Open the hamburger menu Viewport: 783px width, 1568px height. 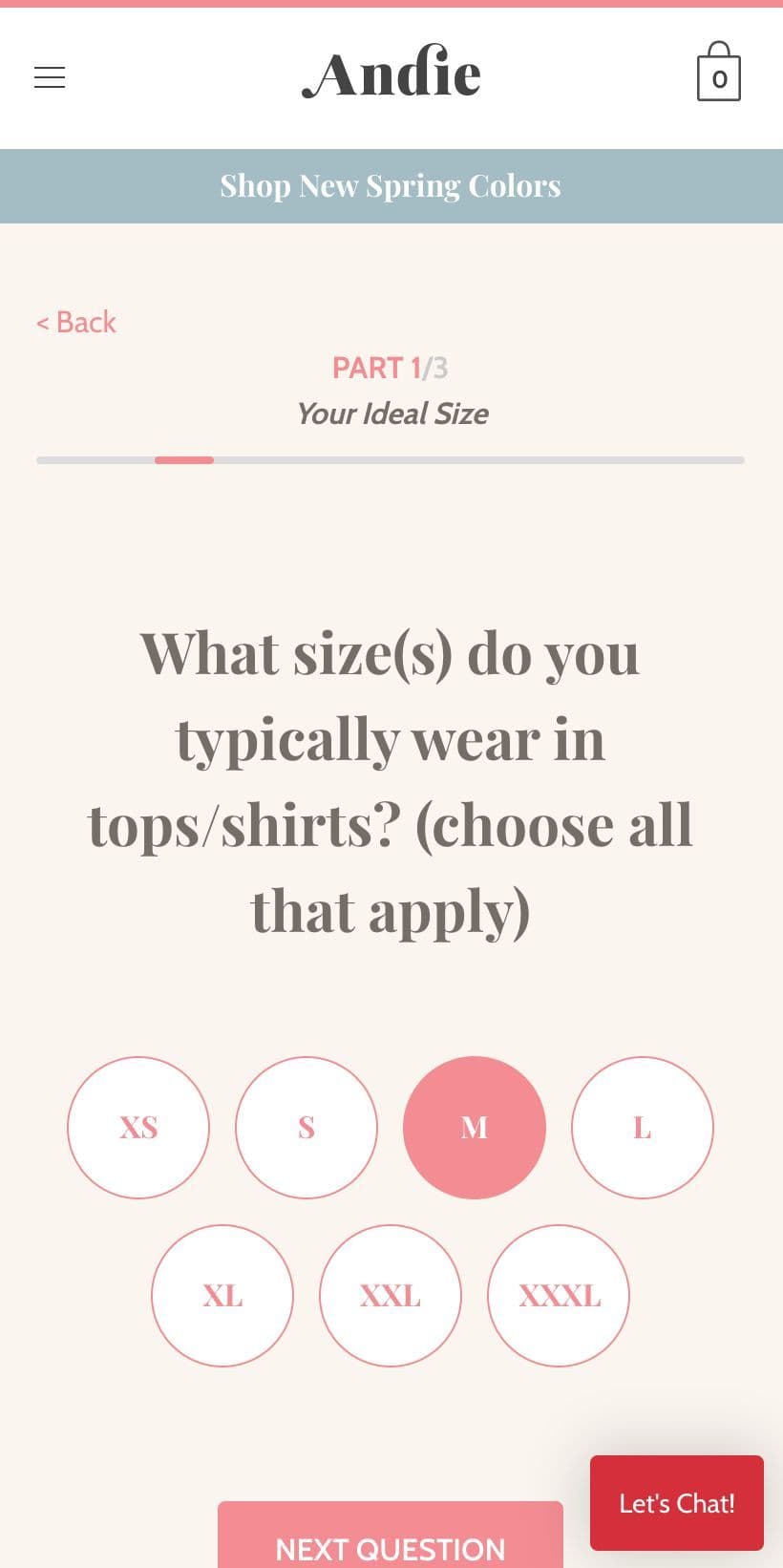click(50, 77)
